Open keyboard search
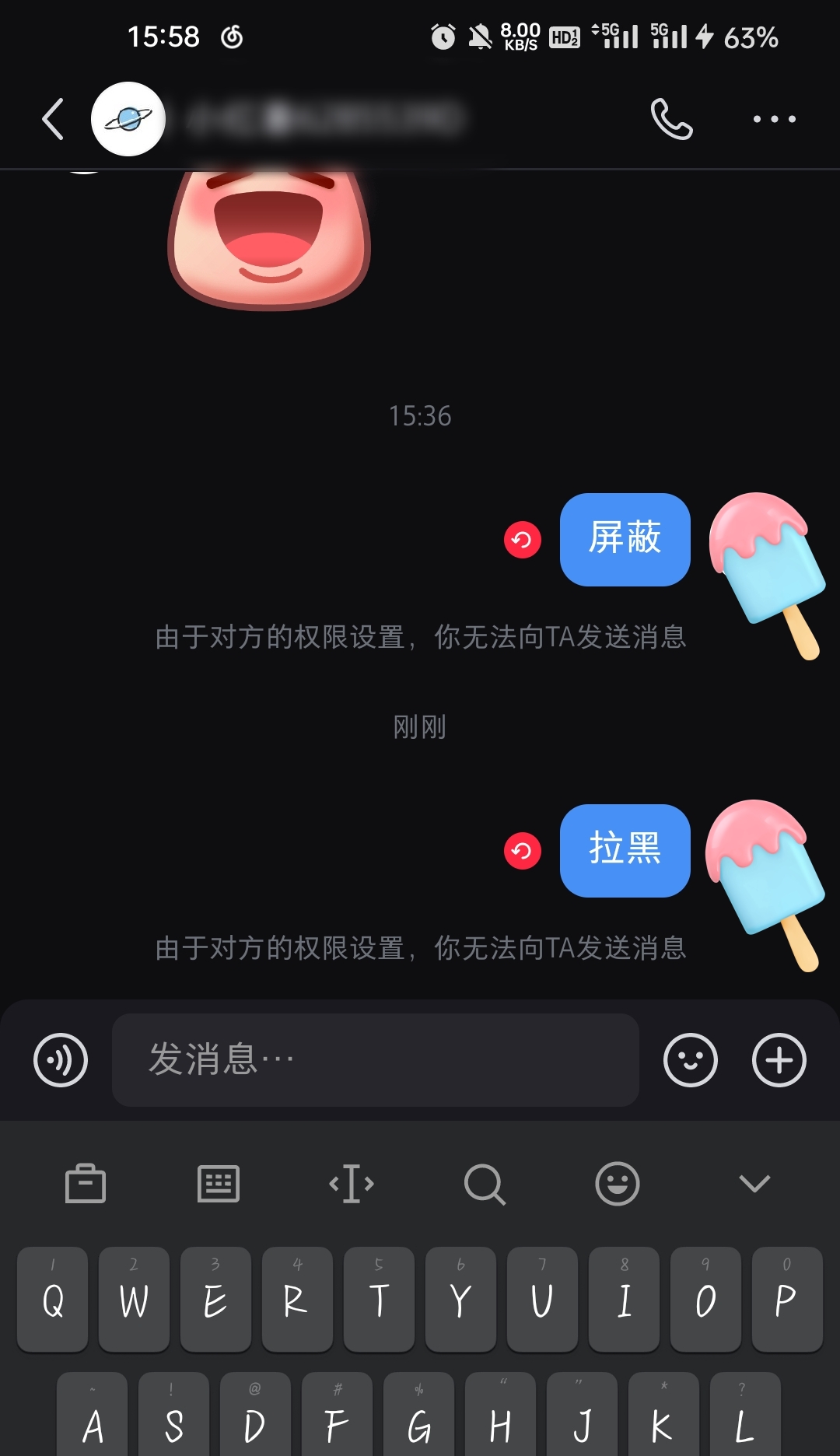Viewport: 840px width, 1456px height. [x=485, y=1184]
